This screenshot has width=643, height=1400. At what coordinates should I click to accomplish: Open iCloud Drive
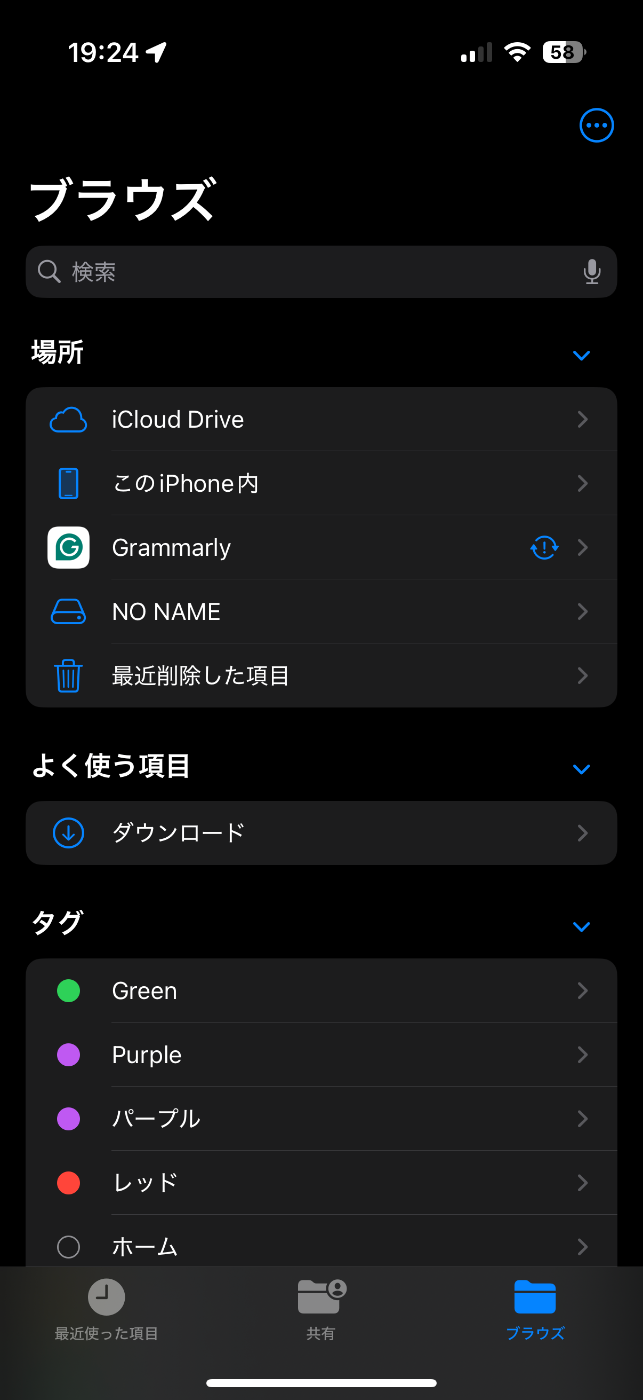(x=321, y=420)
